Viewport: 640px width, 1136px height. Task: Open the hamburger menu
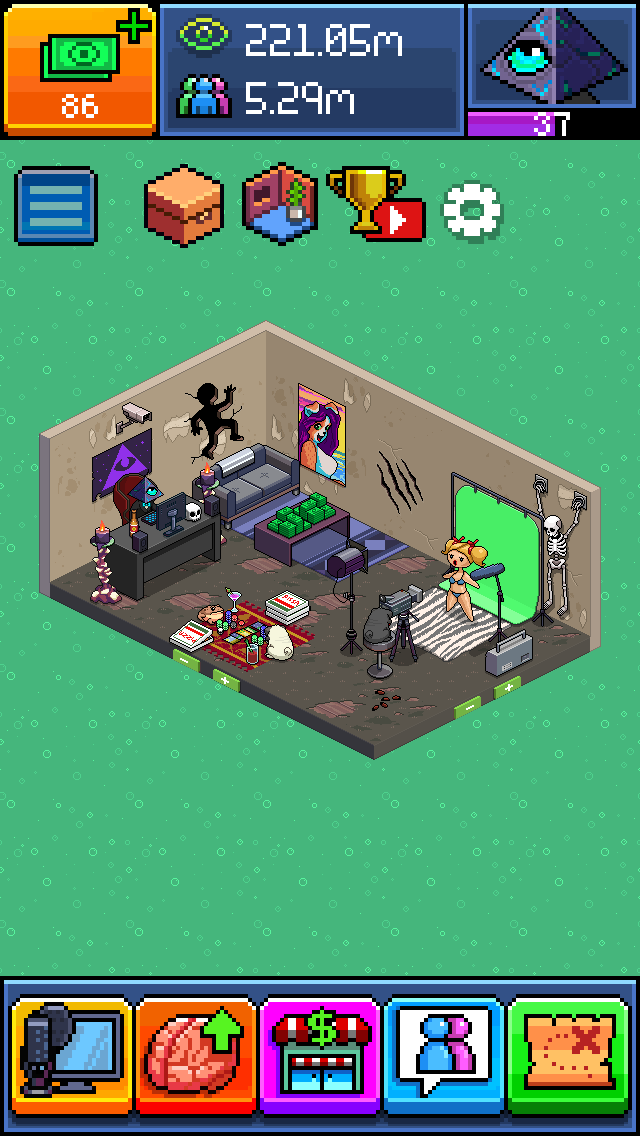point(56,206)
